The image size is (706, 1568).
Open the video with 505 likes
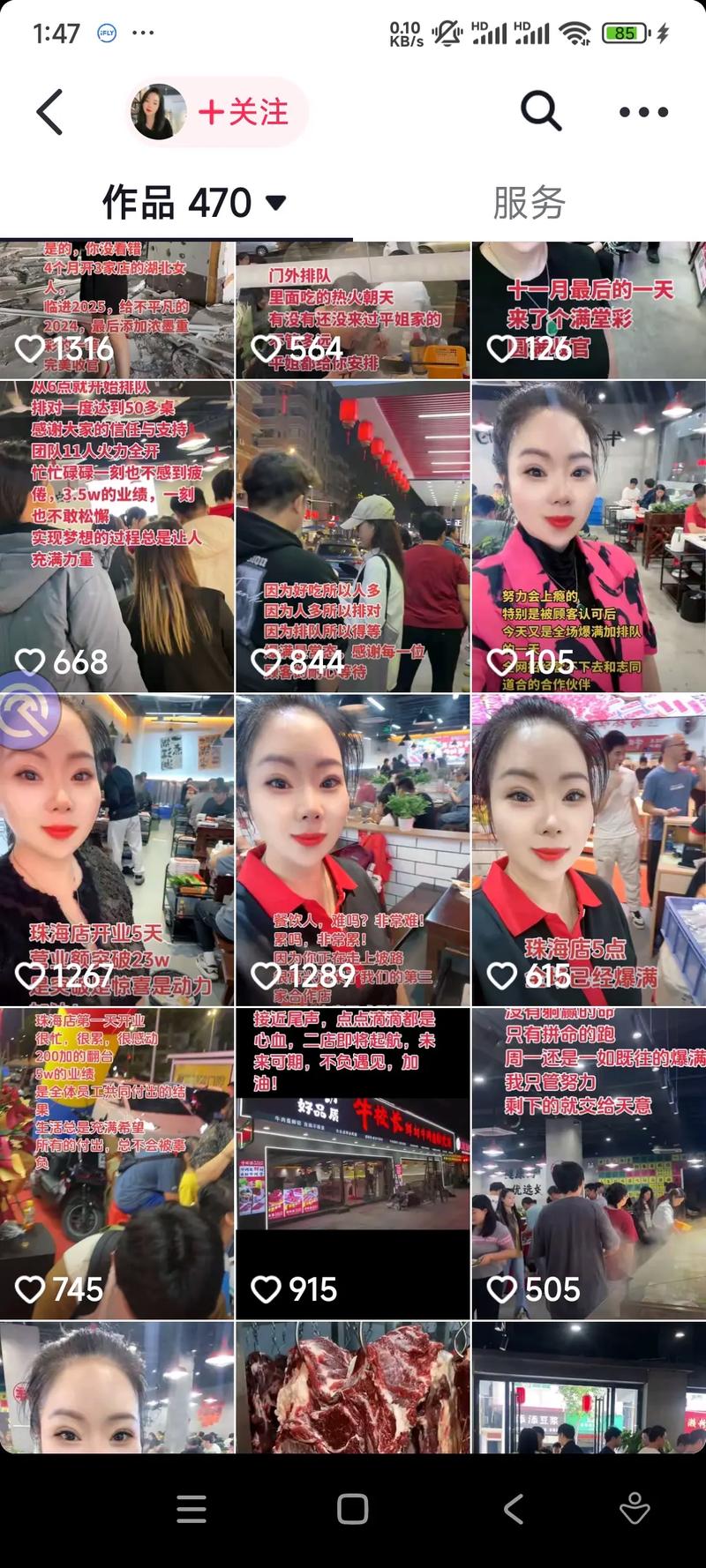click(589, 1164)
